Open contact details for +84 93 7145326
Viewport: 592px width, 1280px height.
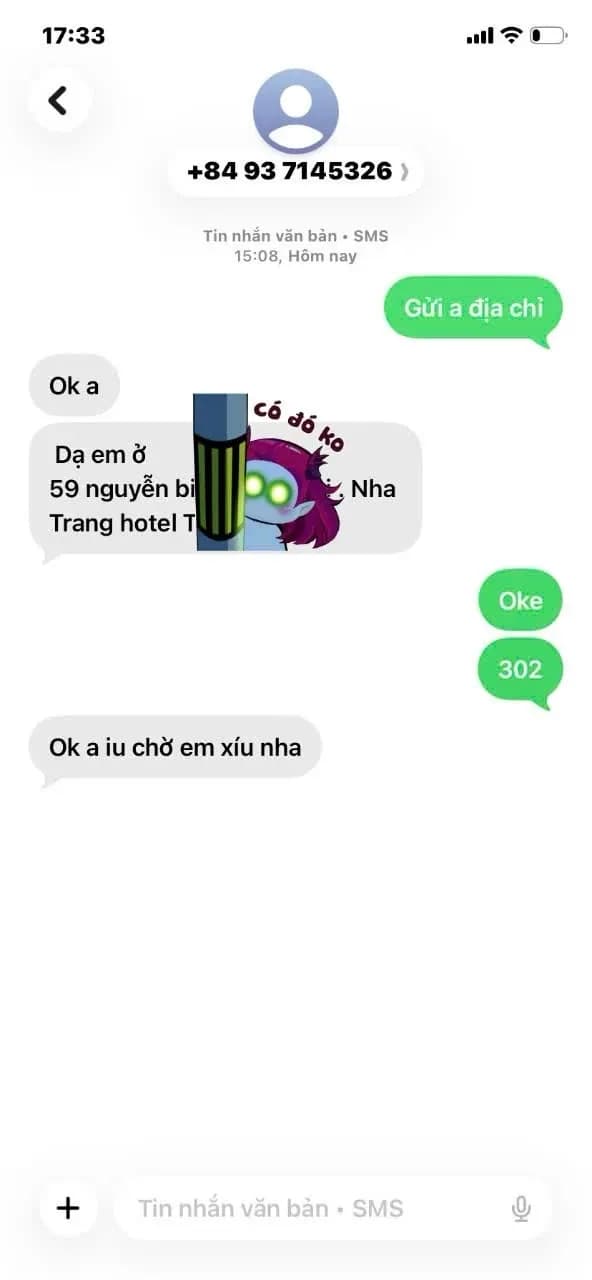pos(296,171)
